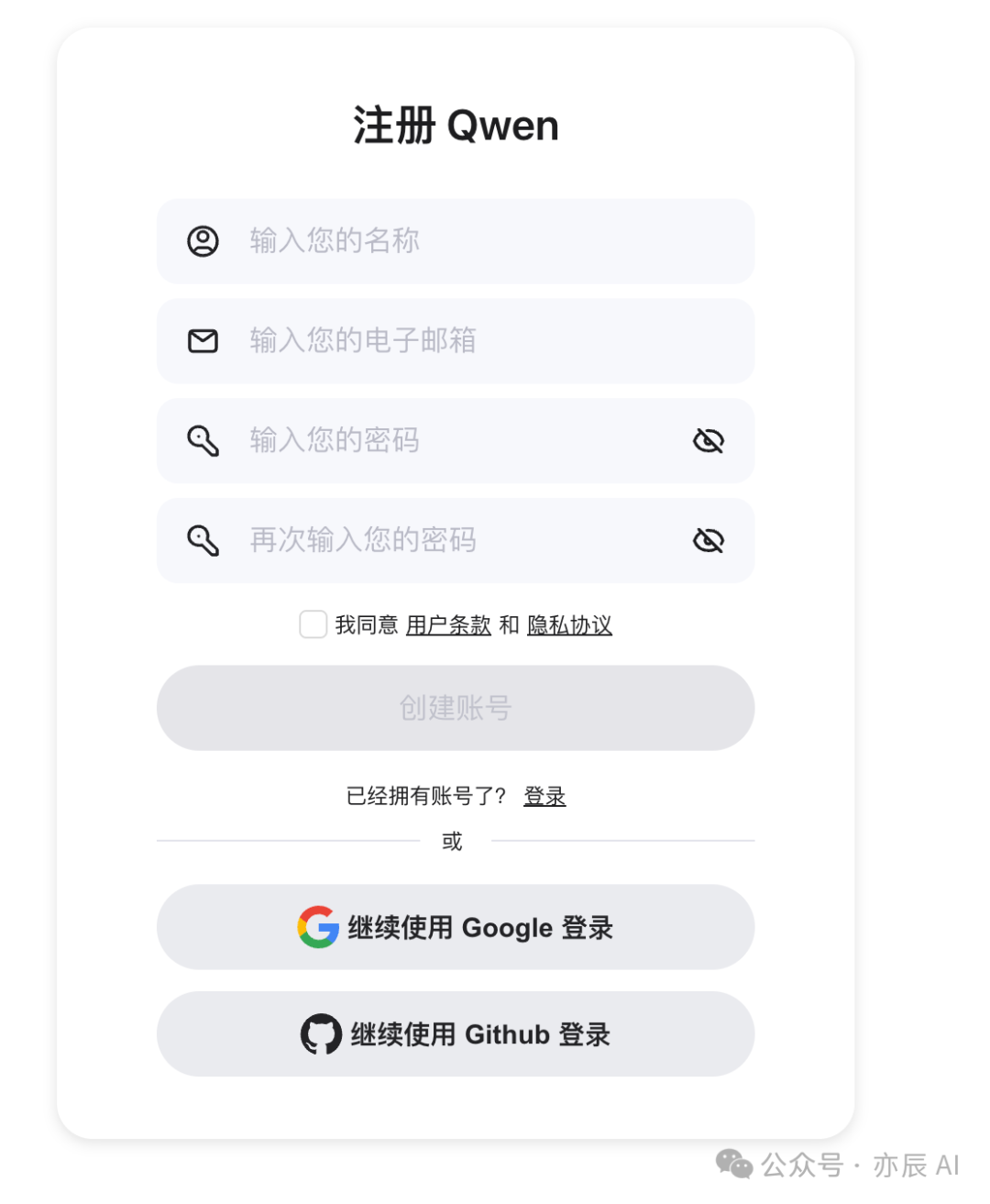Viewport: 990px width, 1204px height.
Task: Click the 输入您的电子邮箱 input field
Action: 456,340
